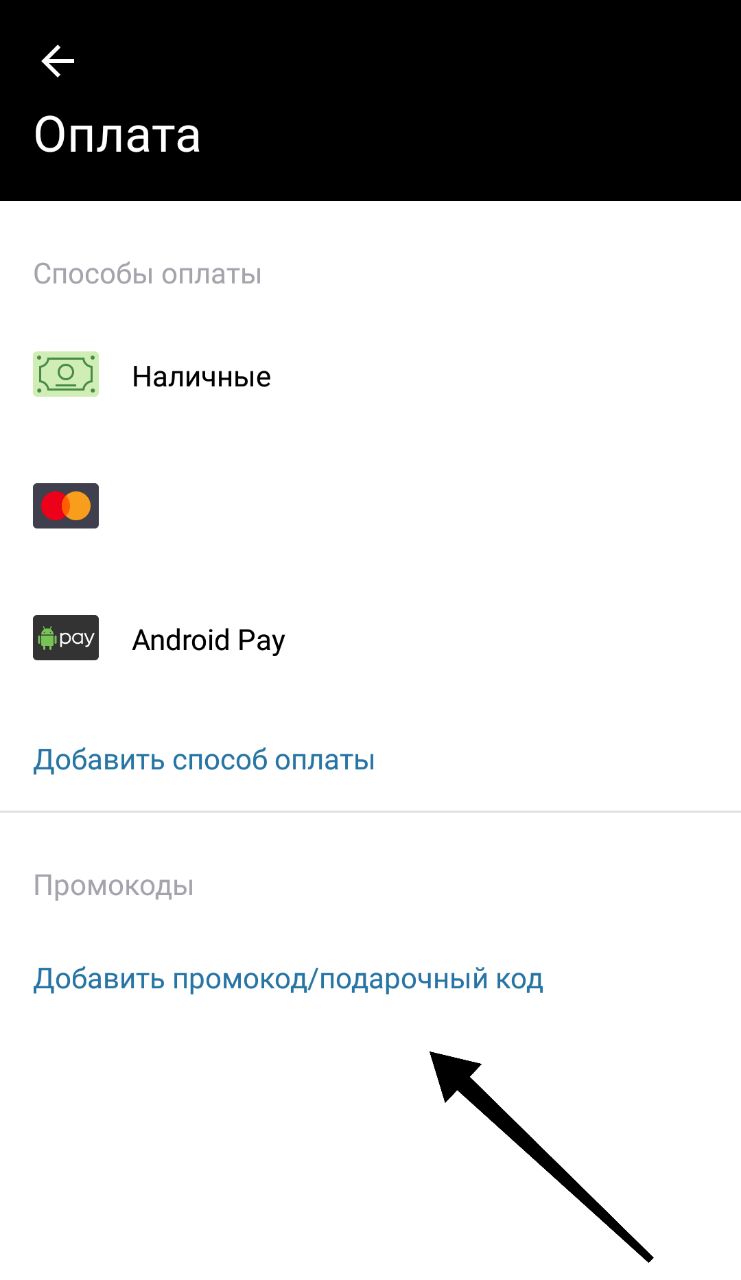Open Добавить промокод/подарочный код
This screenshot has width=741, height=1280.
point(288,979)
